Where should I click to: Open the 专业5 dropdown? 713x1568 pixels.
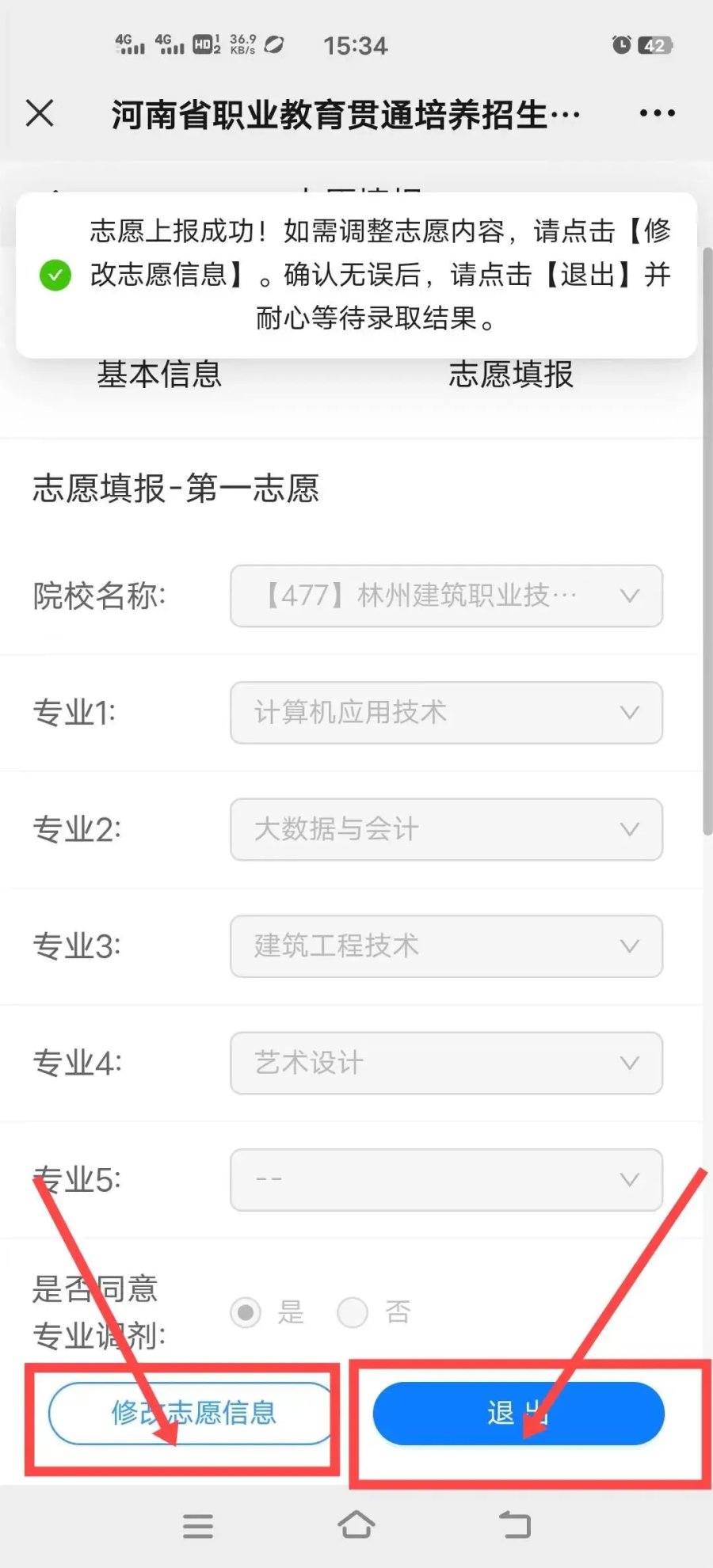click(x=446, y=1180)
